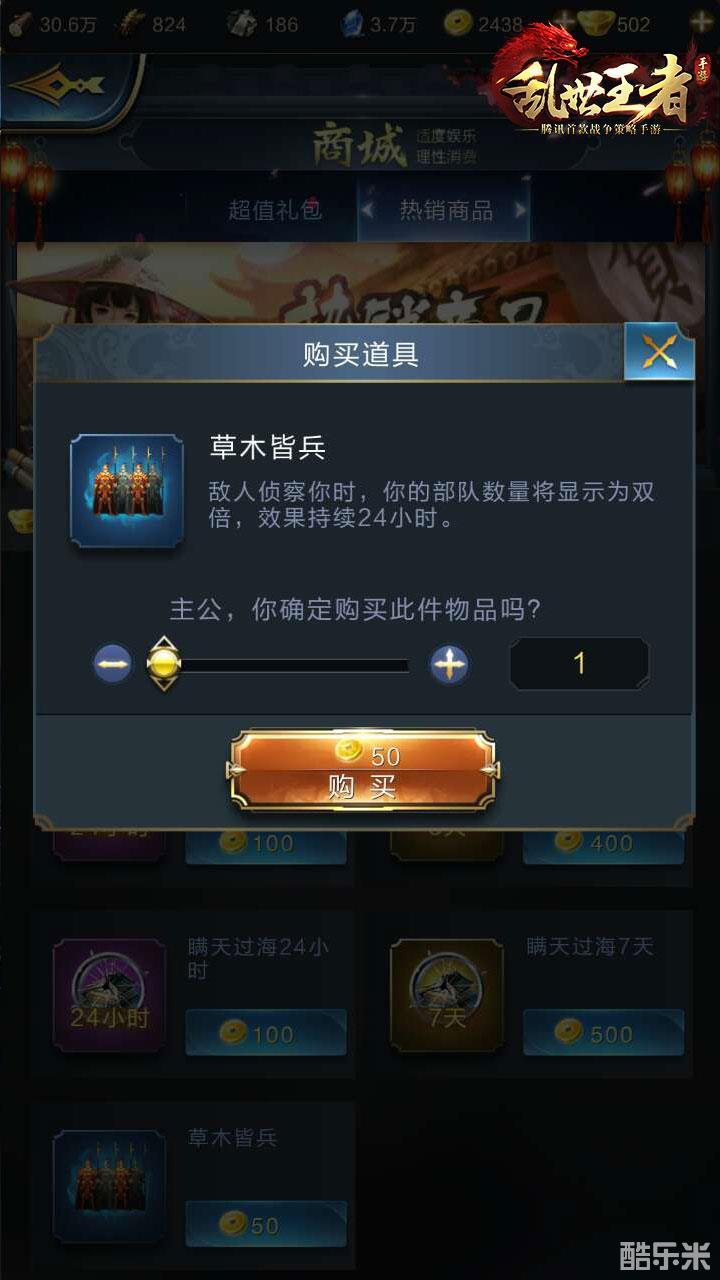
Task: Tap the quantity slider handle
Action: (x=163, y=663)
